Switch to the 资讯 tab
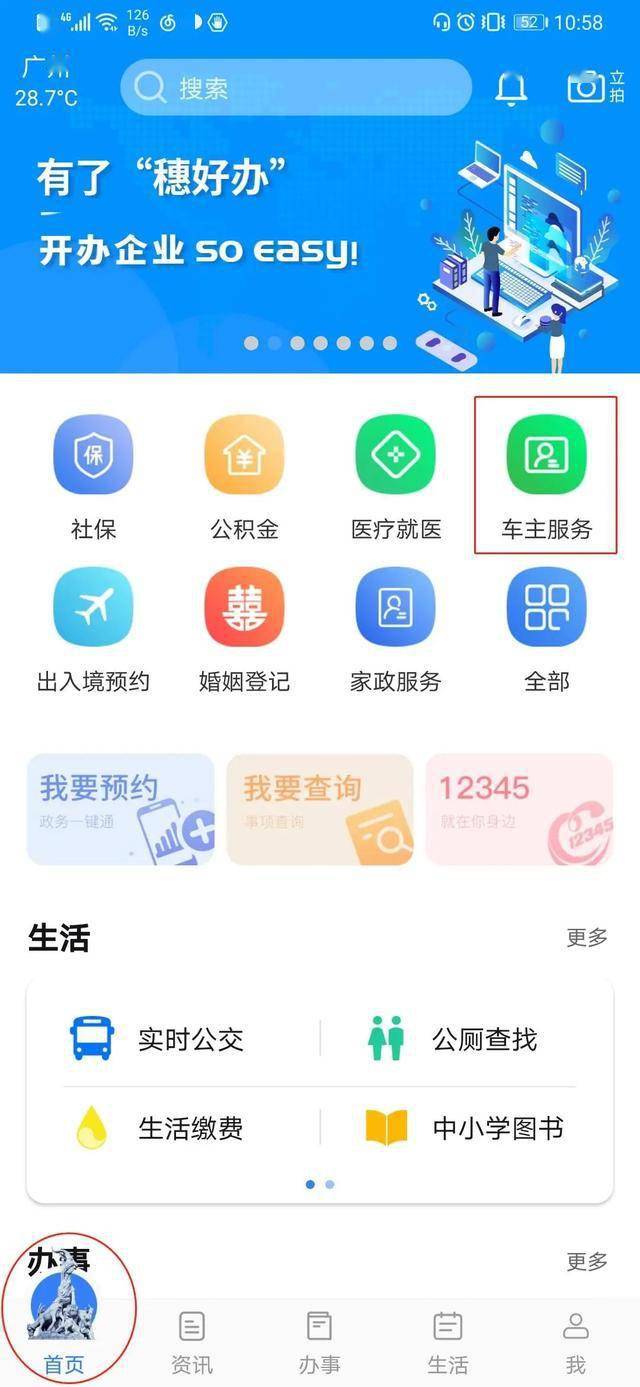 (x=191, y=1342)
